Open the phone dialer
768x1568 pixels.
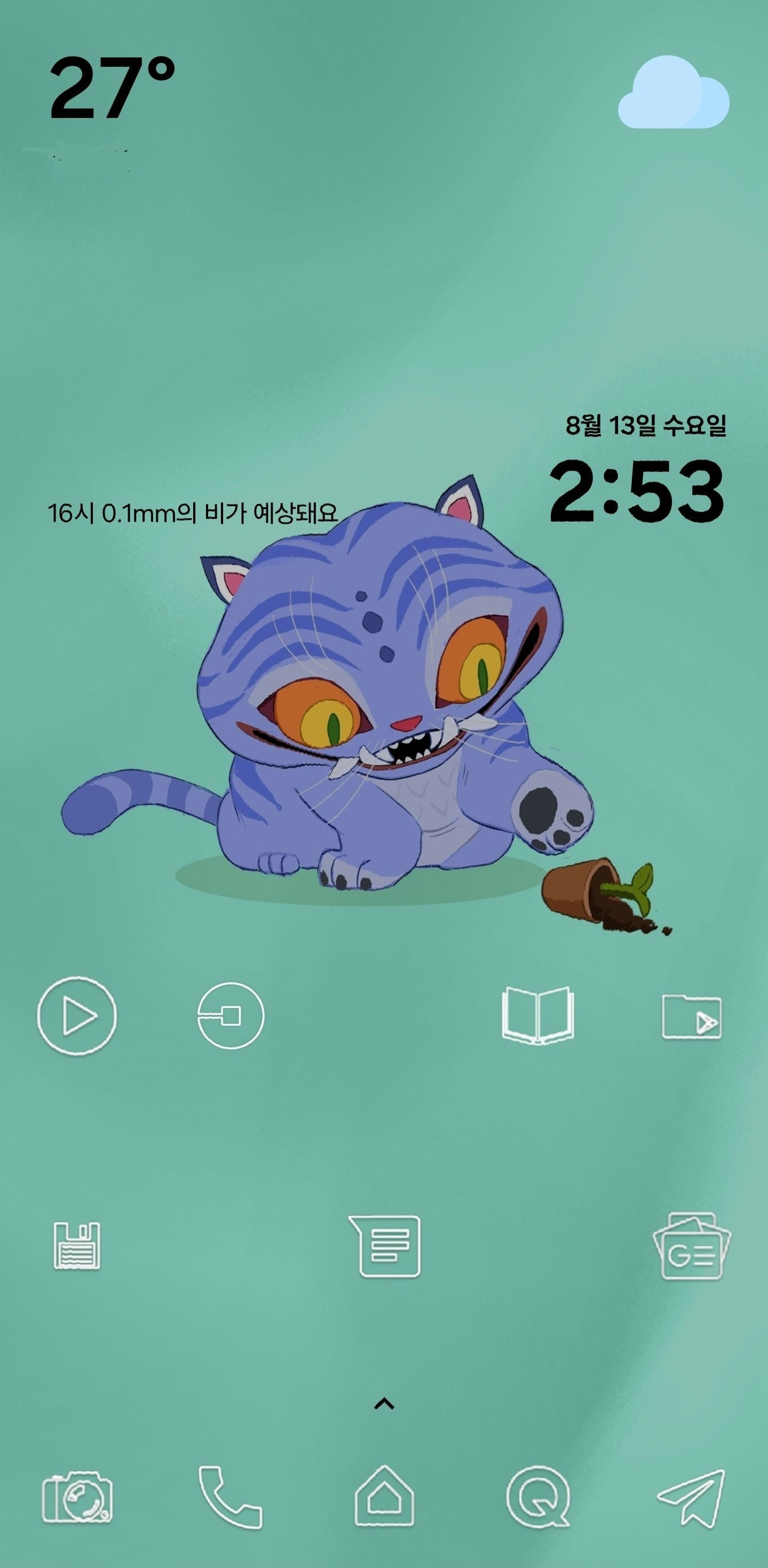[231, 1498]
